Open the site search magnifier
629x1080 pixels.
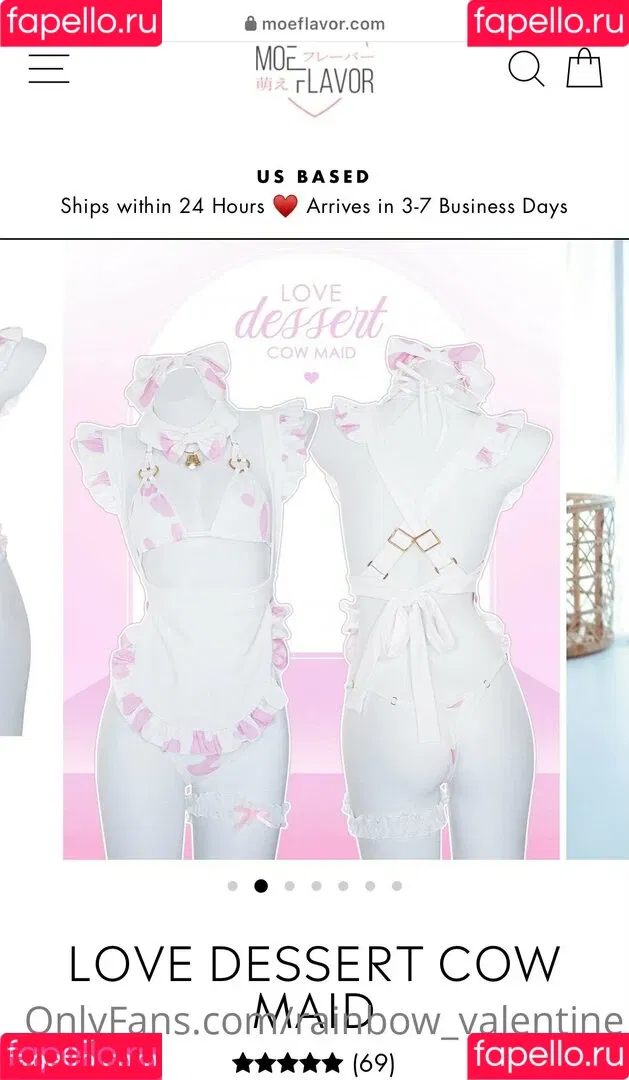pyautogui.click(x=526, y=69)
